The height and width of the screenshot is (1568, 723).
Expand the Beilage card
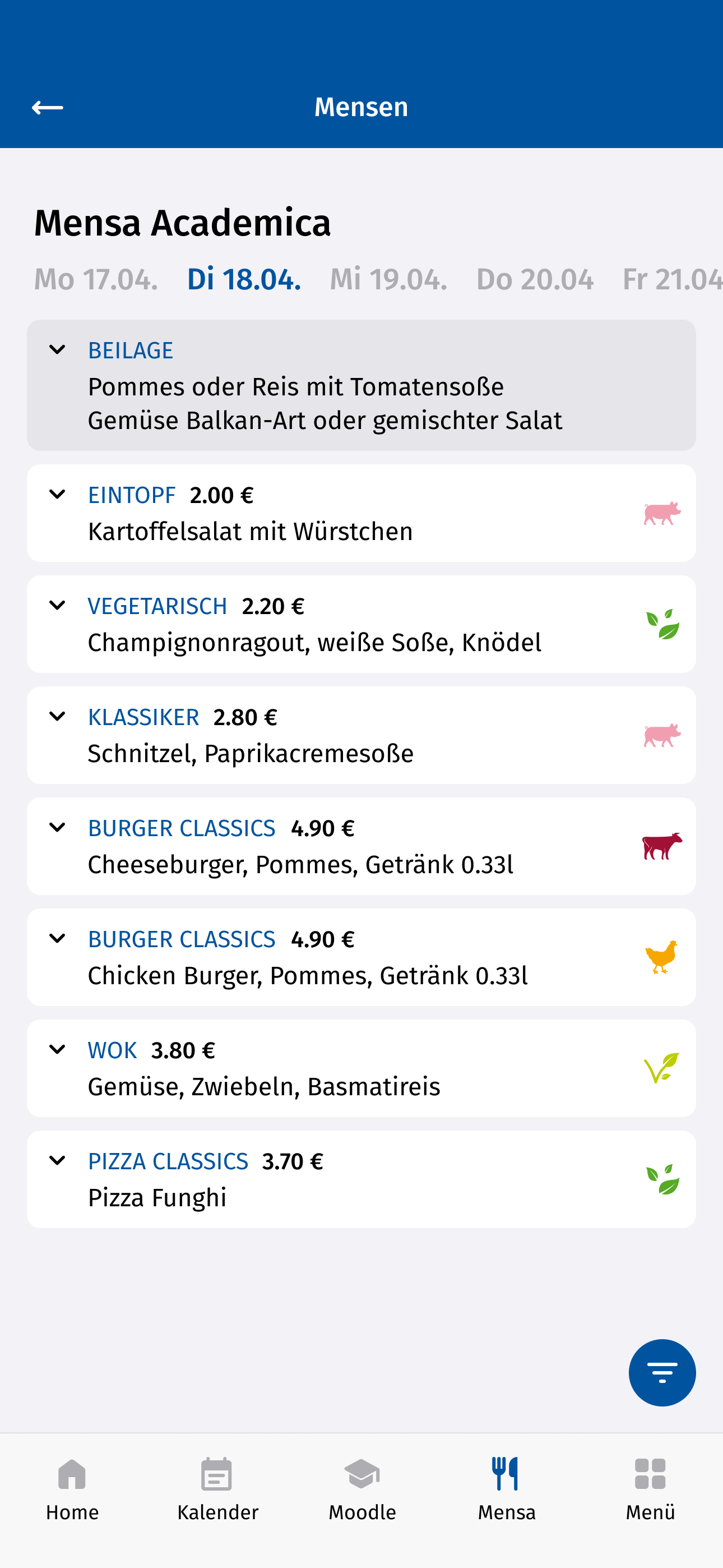361,385
